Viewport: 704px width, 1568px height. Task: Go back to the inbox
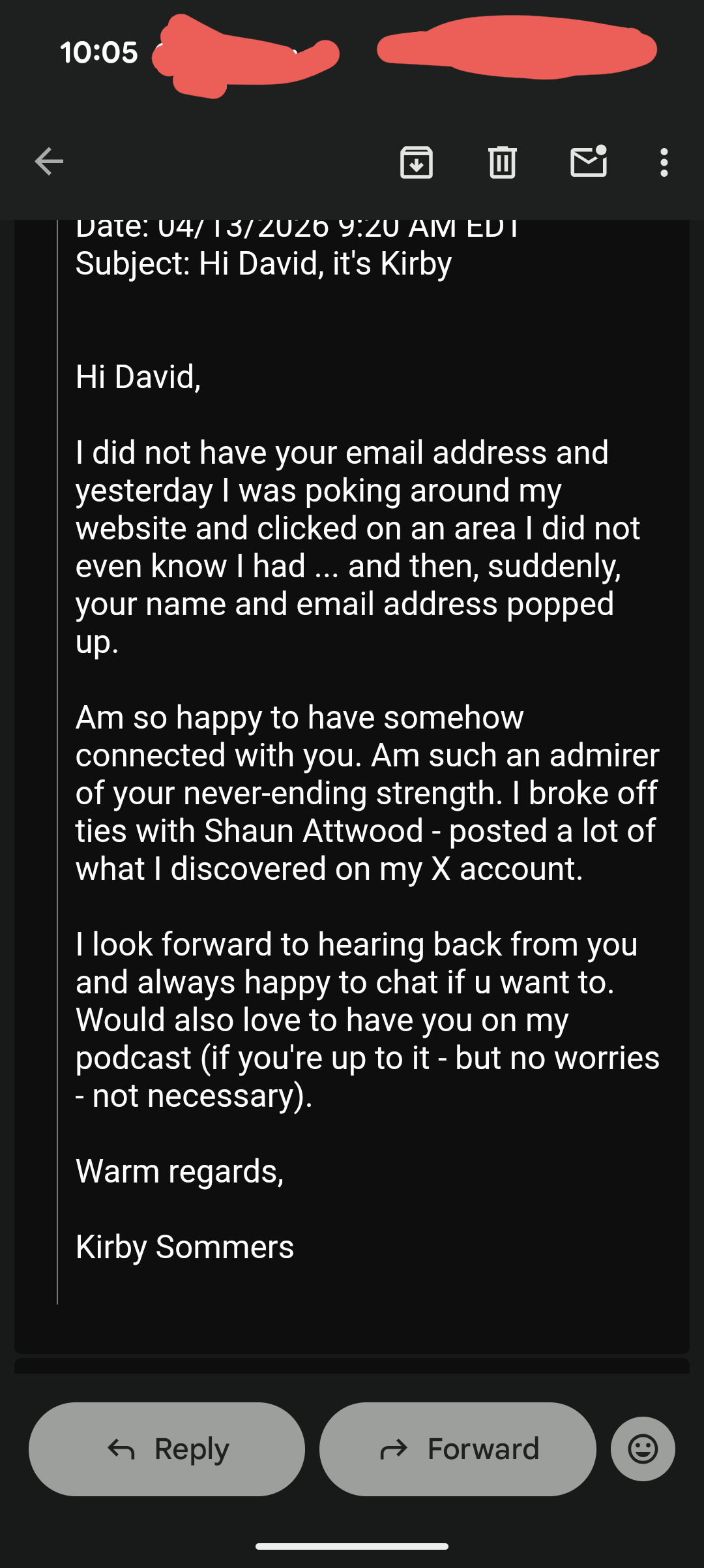click(x=49, y=162)
